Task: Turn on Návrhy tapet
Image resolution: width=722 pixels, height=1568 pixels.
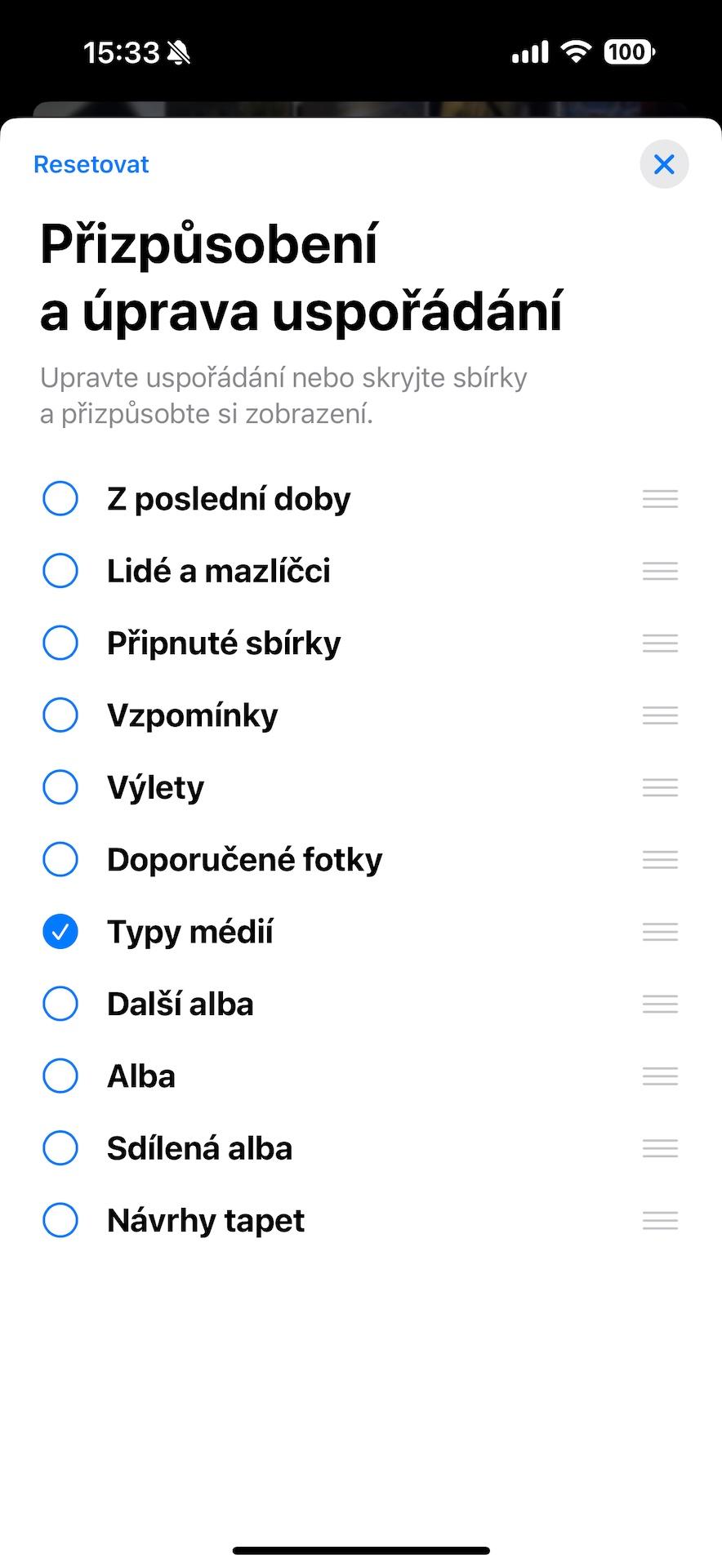Action: 60,1220
